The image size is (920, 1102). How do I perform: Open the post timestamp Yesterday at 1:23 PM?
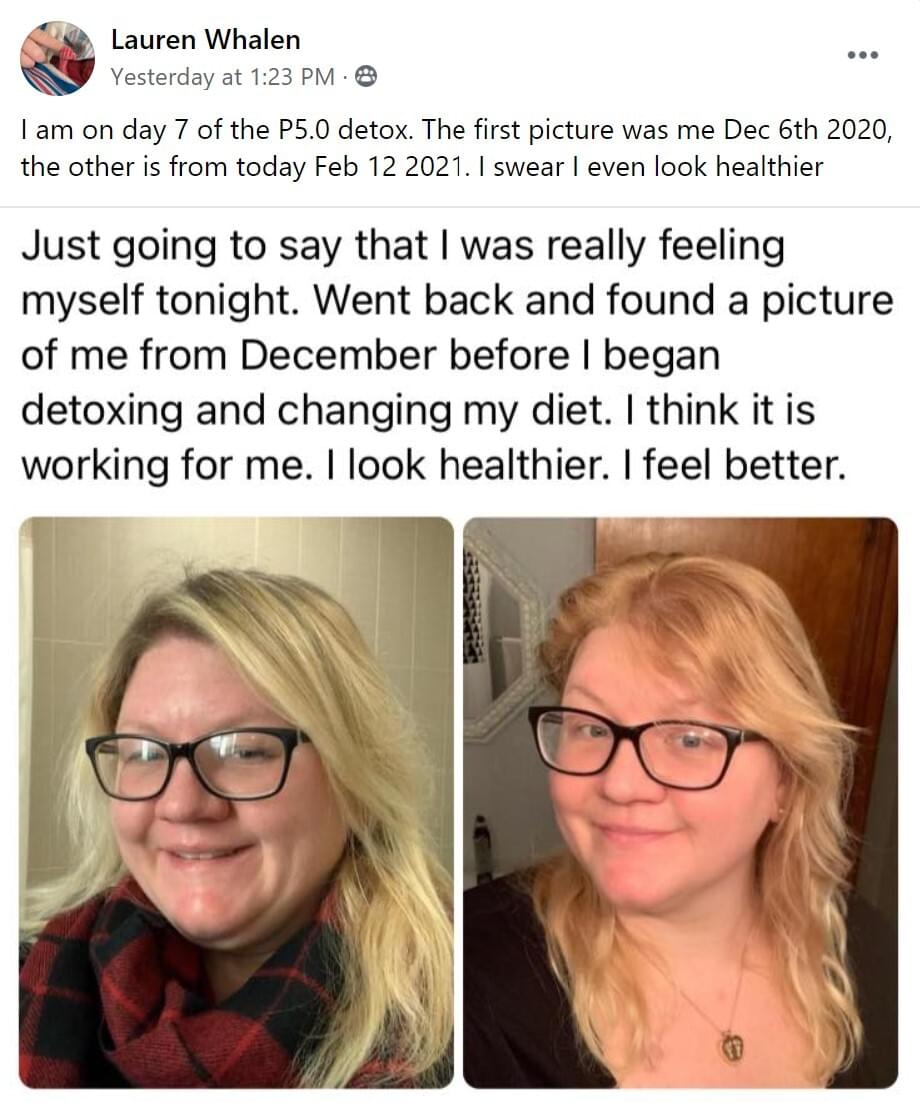point(222,76)
